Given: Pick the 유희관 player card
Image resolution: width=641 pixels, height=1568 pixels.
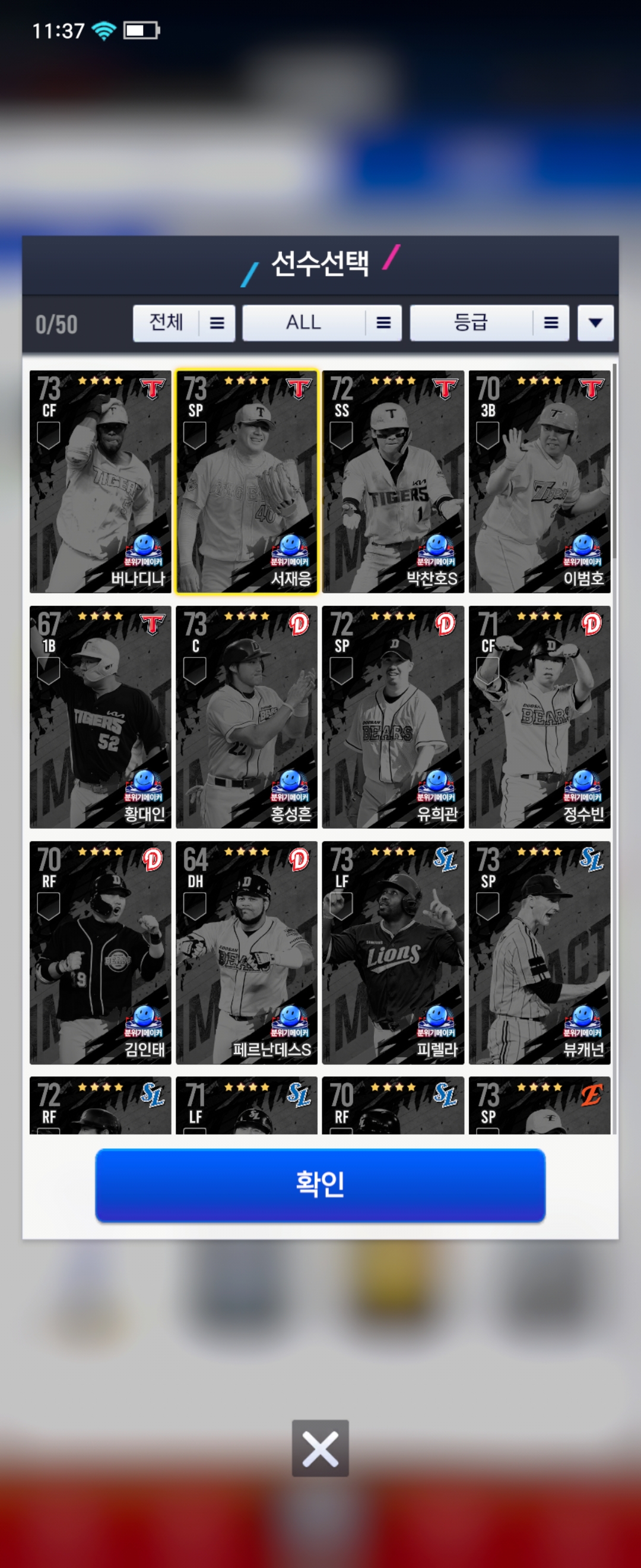Looking at the screenshot, I should point(393,717).
